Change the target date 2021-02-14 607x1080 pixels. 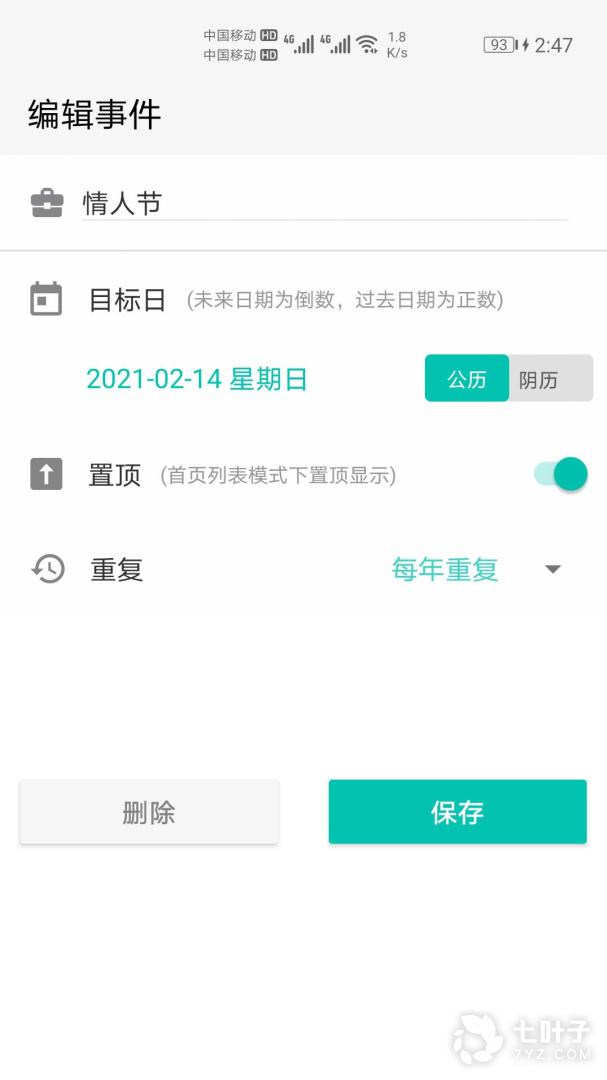click(197, 379)
